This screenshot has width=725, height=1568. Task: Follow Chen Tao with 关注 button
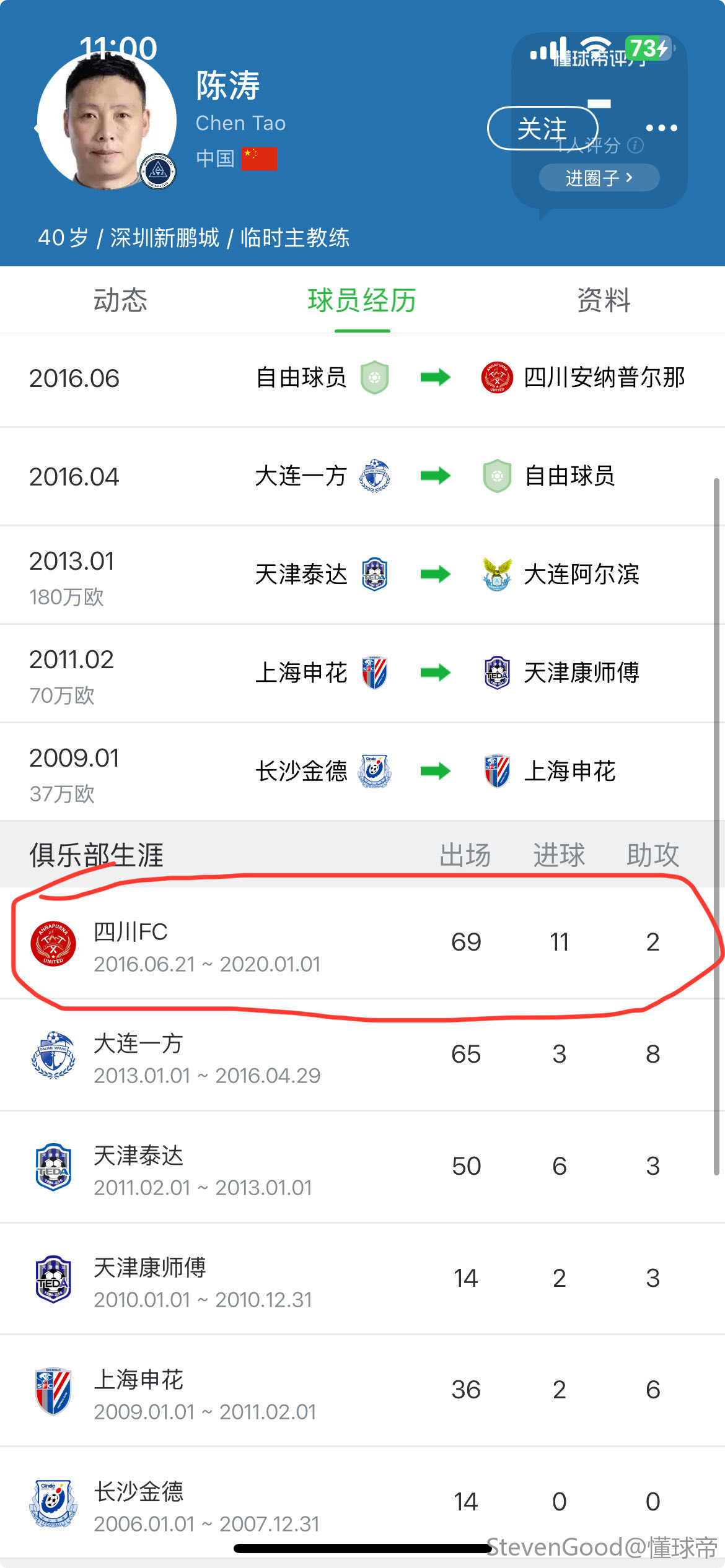pyautogui.click(x=542, y=129)
